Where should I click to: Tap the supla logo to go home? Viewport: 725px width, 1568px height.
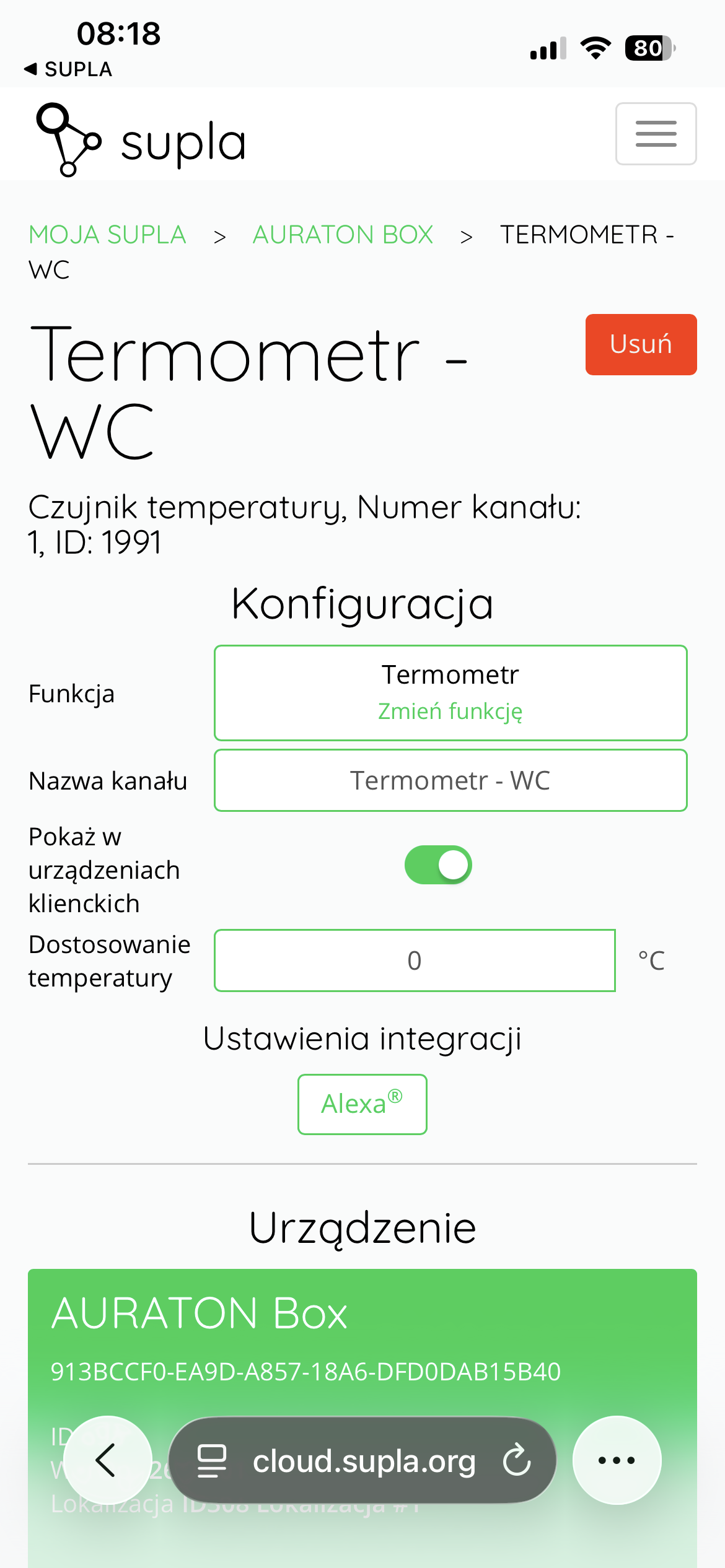click(141, 140)
